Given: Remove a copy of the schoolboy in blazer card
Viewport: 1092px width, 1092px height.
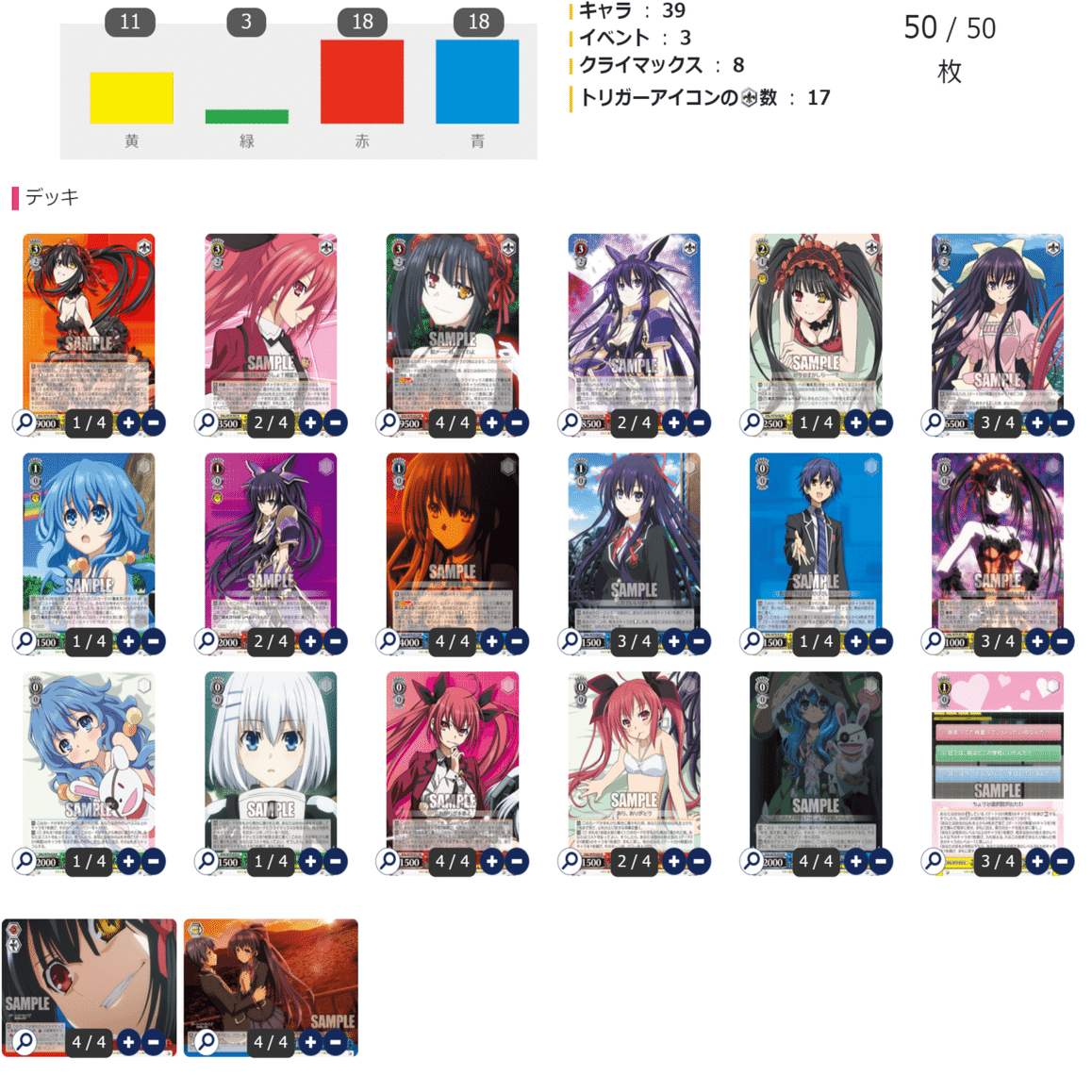Looking at the screenshot, I should click(880, 641).
